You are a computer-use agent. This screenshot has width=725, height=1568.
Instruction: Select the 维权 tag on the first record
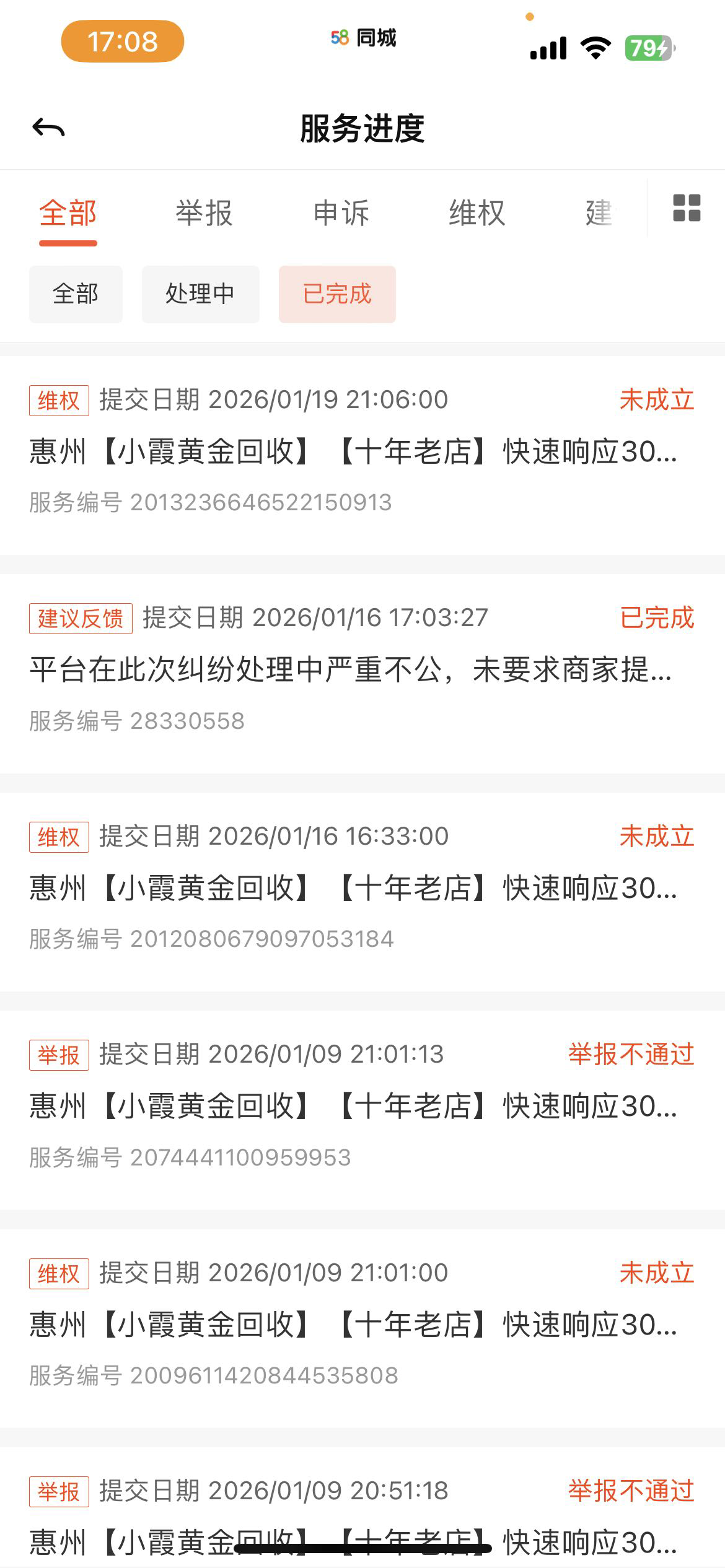59,400
